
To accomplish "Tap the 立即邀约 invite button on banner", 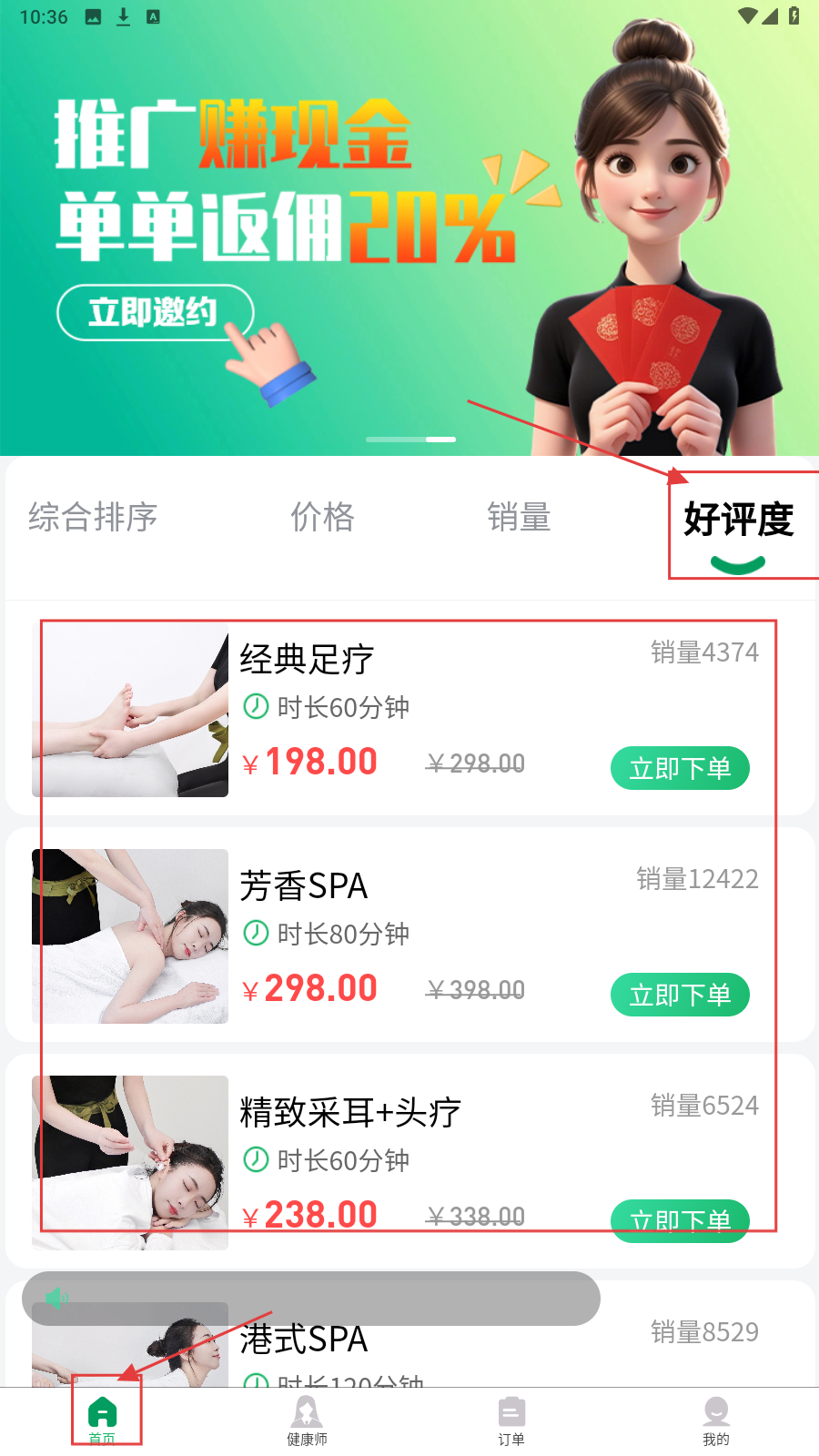I will [153, 312].
